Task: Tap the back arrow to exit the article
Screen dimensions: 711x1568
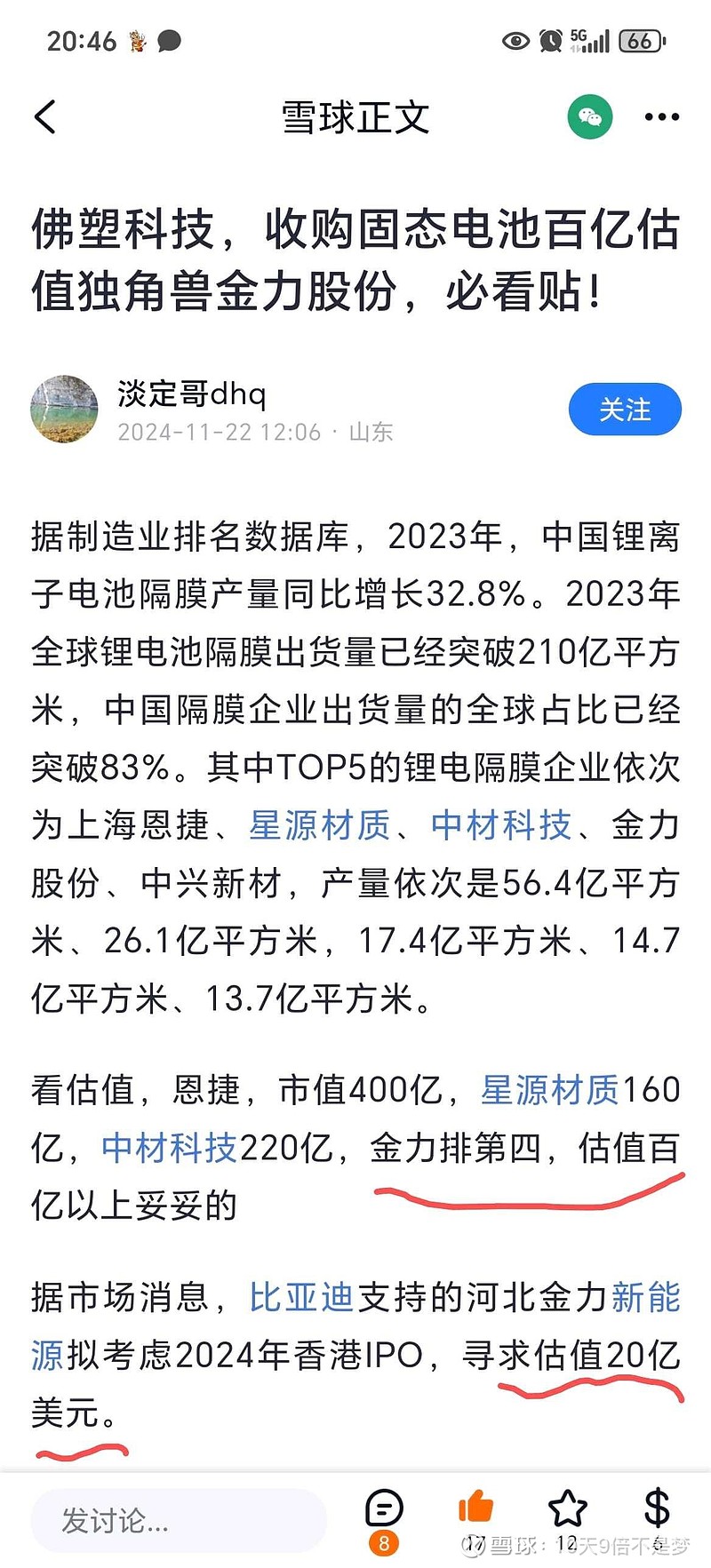Action: point(46,115)
